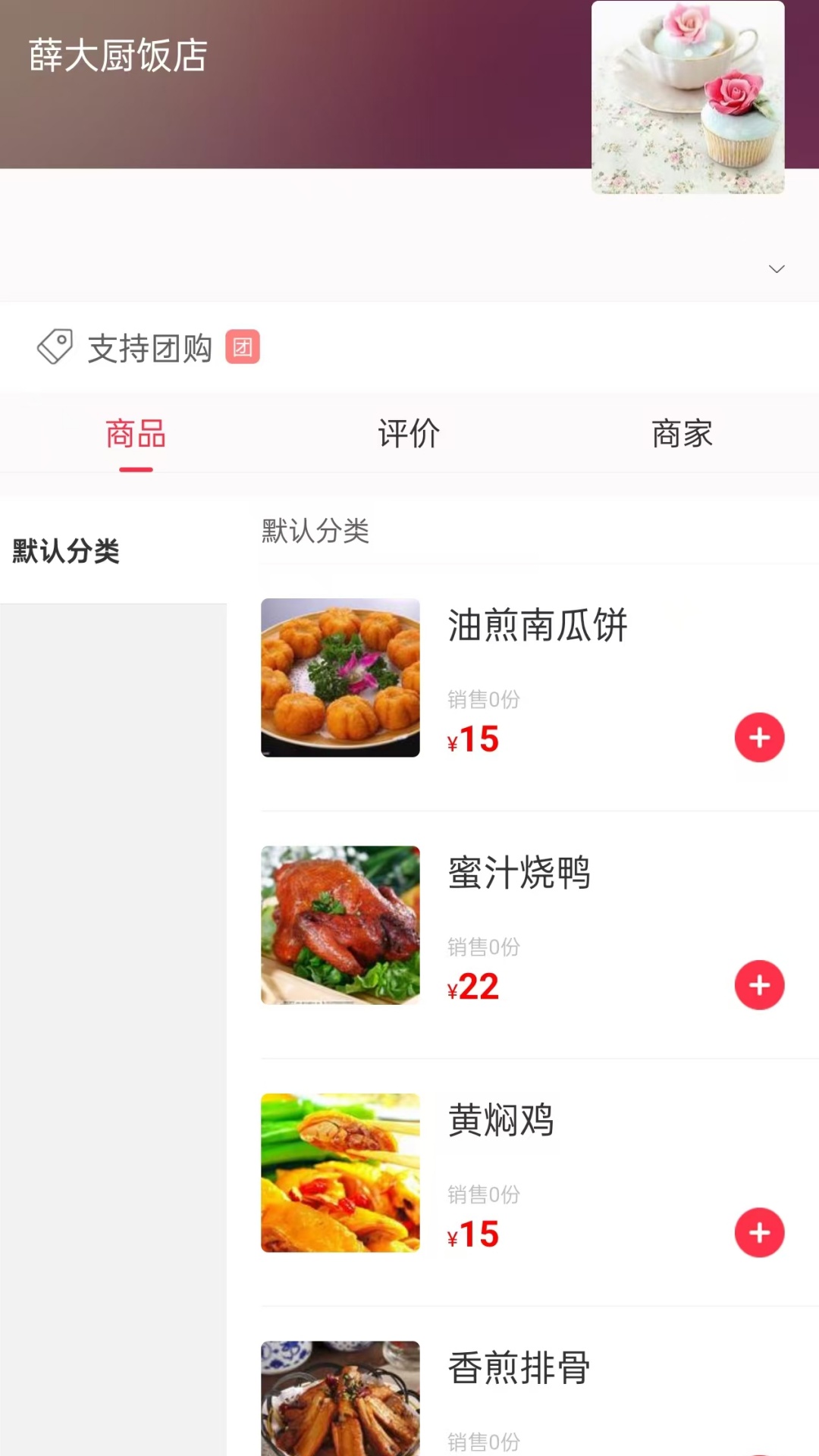
Task: Open the store profile picture in the header
Action: pyautogui.click(x=688, y=99)
